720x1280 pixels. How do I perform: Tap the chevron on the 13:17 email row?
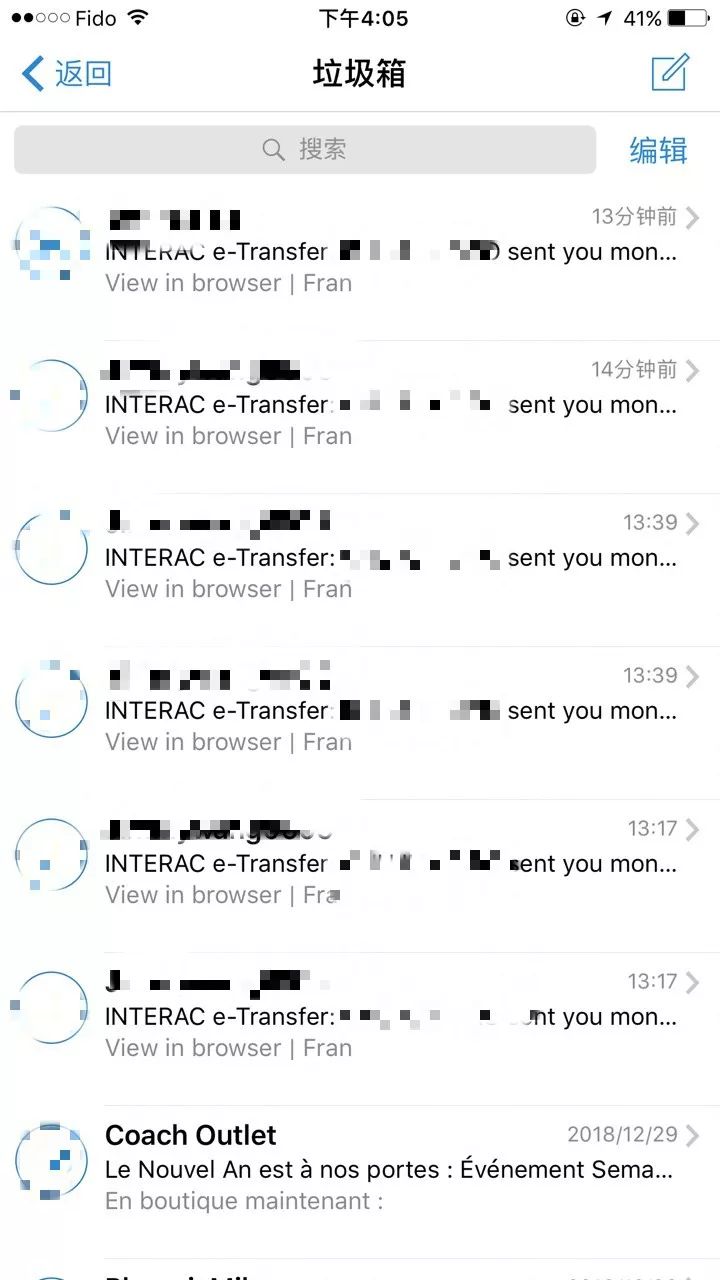(x=692, y=828)
